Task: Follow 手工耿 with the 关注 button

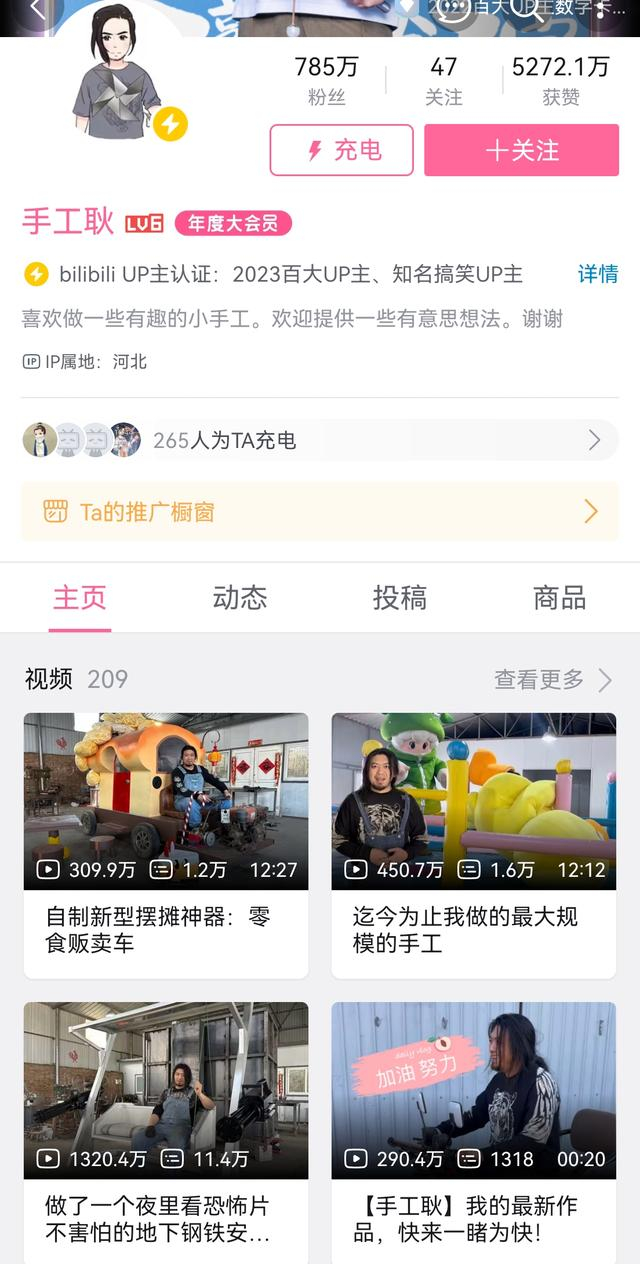Action: (521, 150)
